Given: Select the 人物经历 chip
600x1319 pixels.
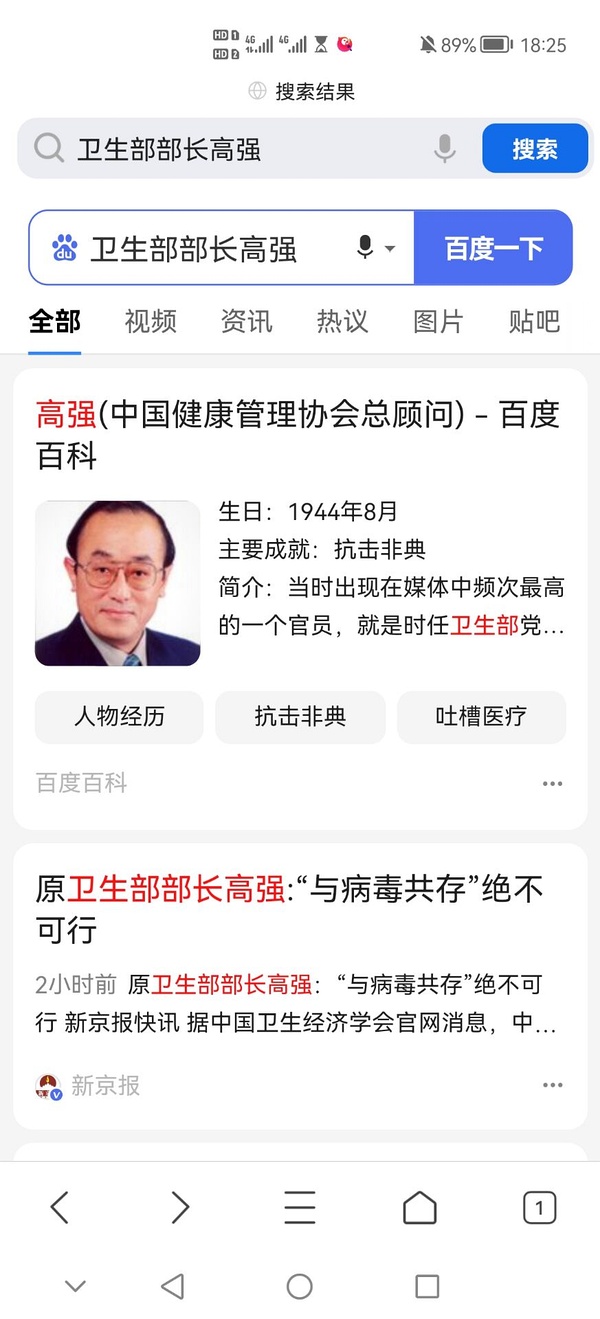Looking at the screenshot, I should [x=119, y=717].
